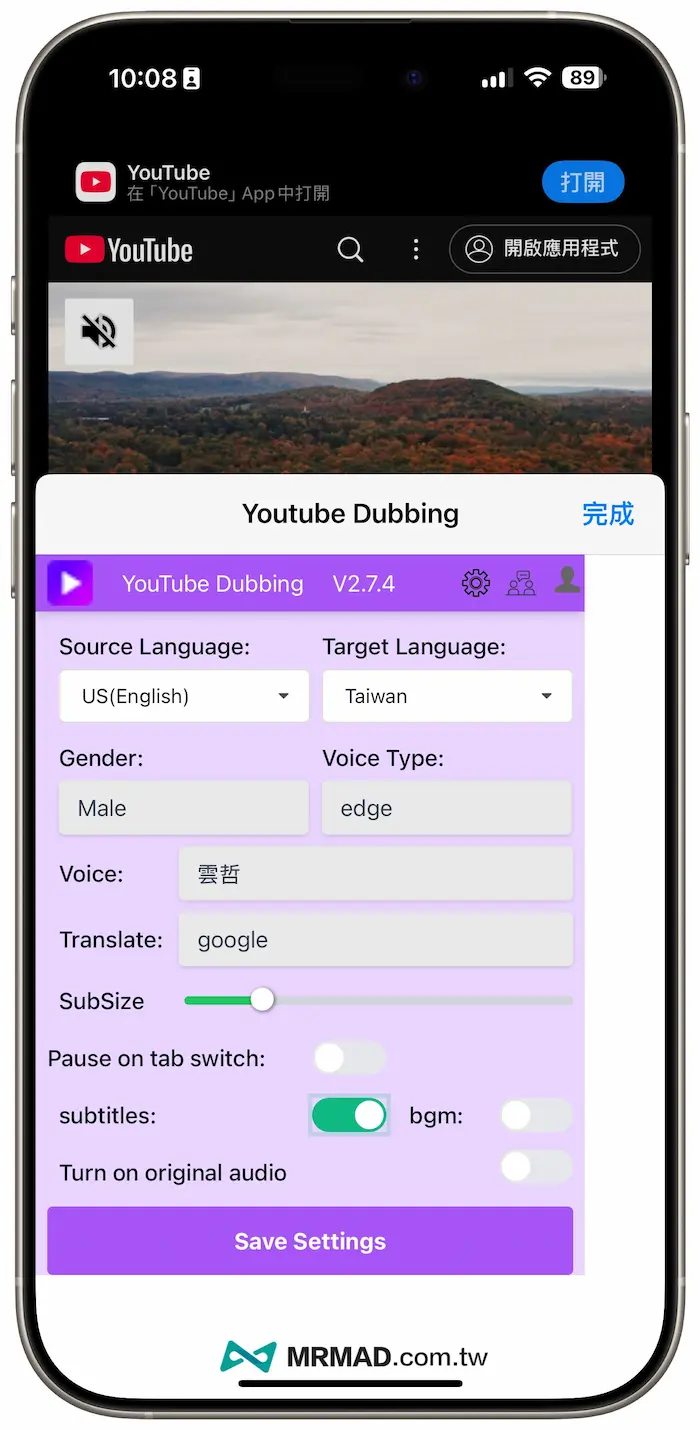Disable the subtitles switch
This screenshot has width=700, height=1430.
point(349,1115)
